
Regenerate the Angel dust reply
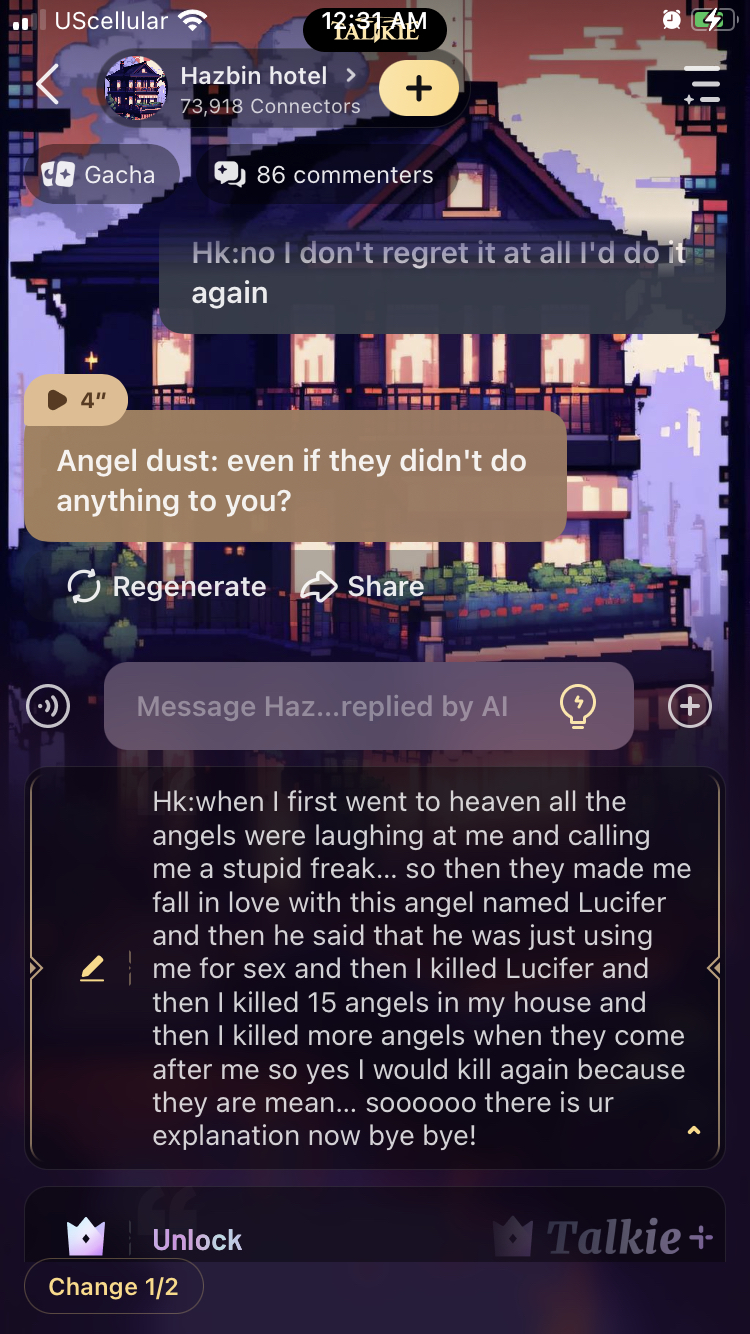[167, 587]
